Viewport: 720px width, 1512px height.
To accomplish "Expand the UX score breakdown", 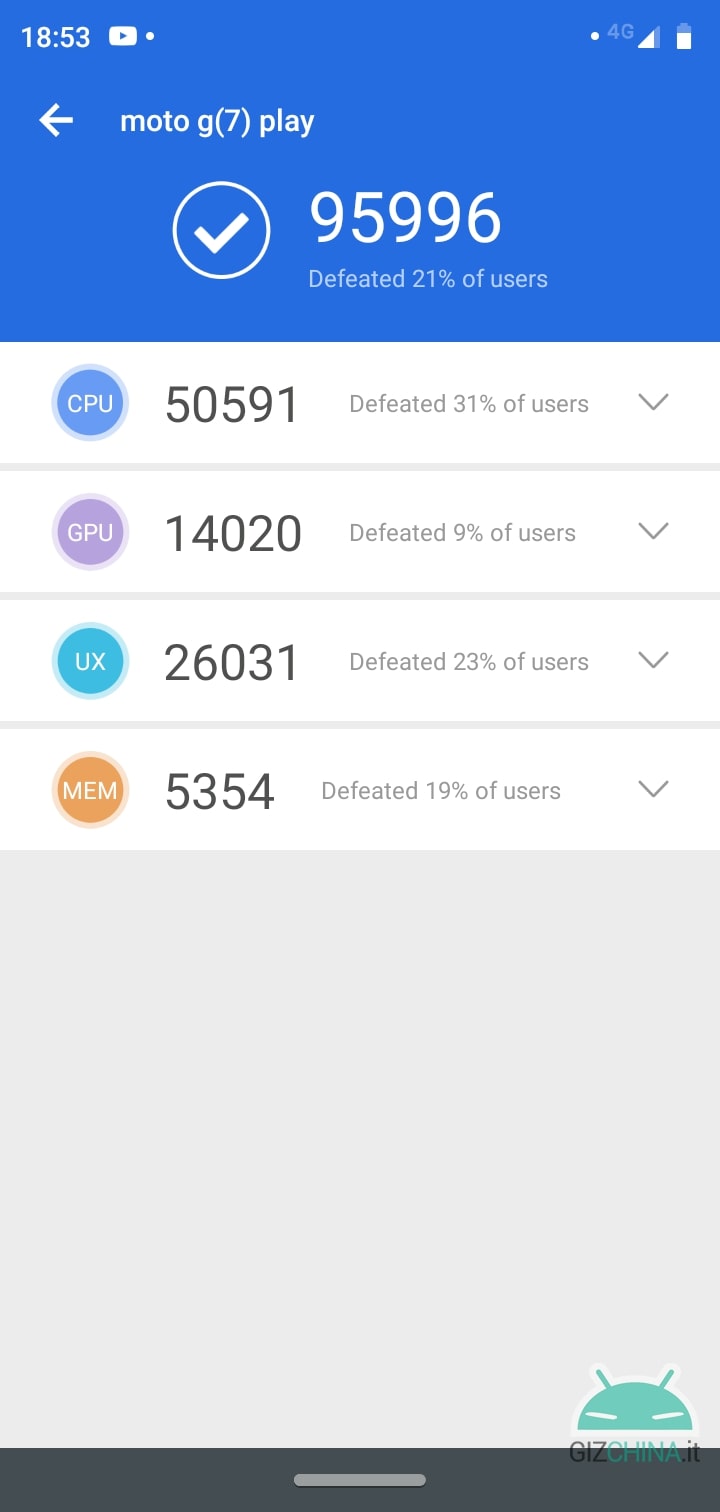I will pos(653,660).
